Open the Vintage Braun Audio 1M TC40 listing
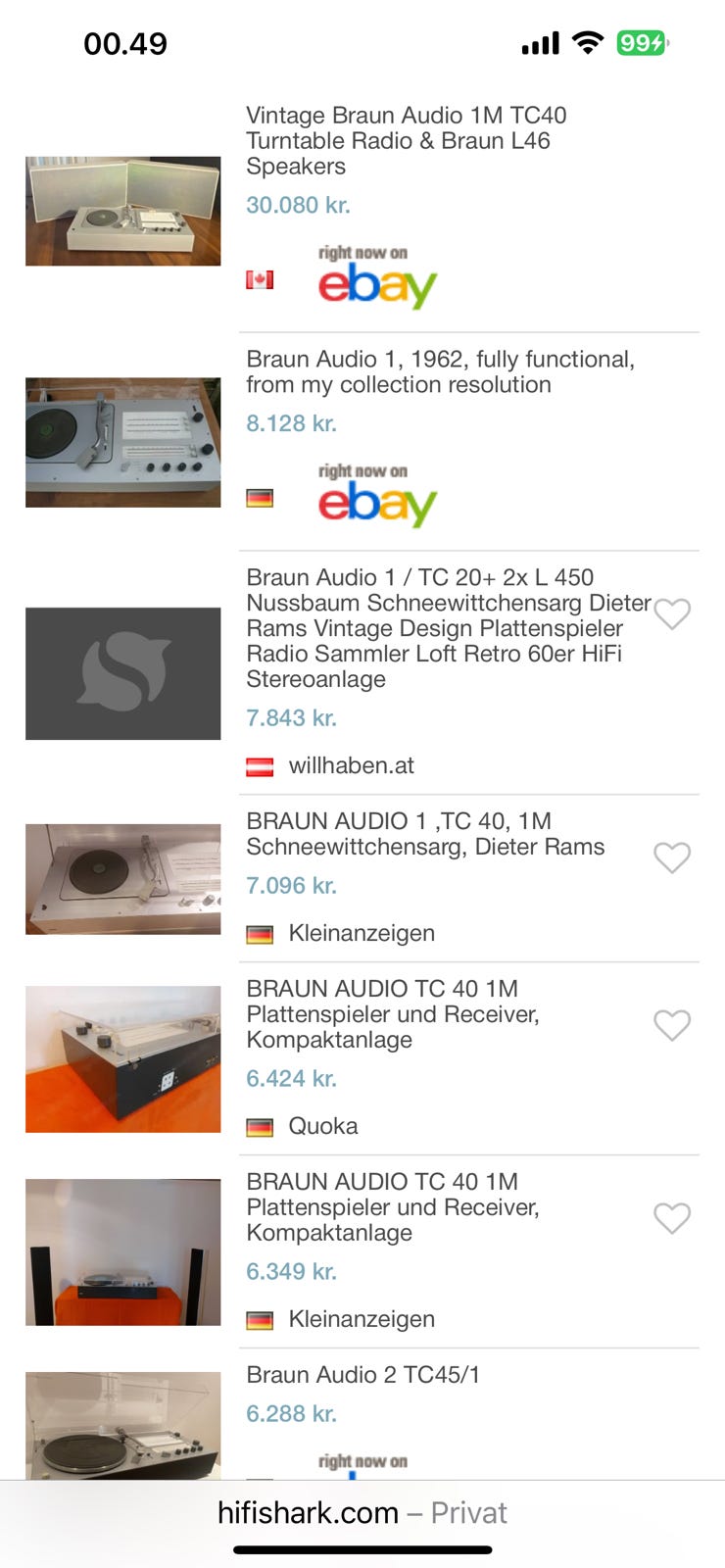This screenshot has height=1568, width=725. click(406, 140)
